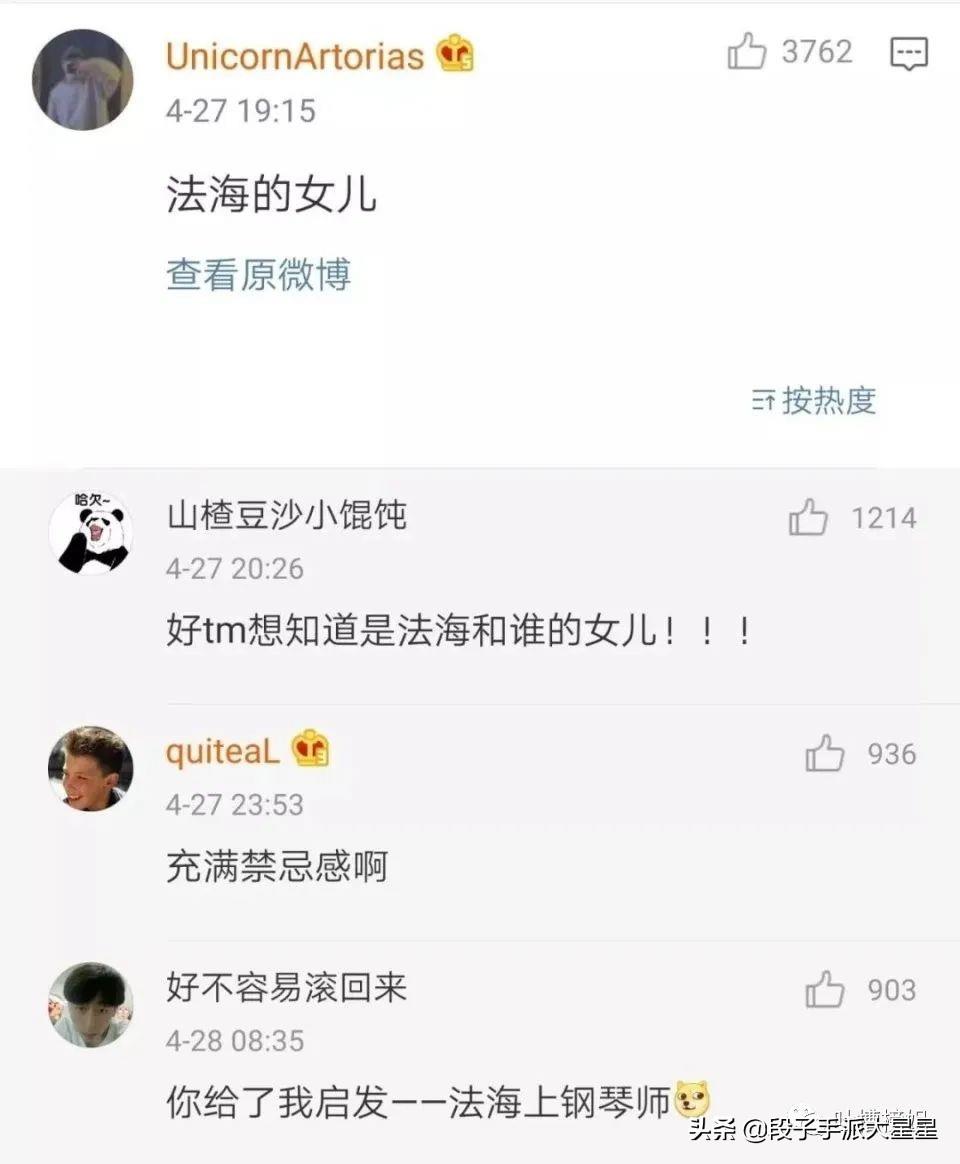Open replies to UnicornArtorias's comment
The height and width of the screenshot is (1164, 960).
[908, 53]
